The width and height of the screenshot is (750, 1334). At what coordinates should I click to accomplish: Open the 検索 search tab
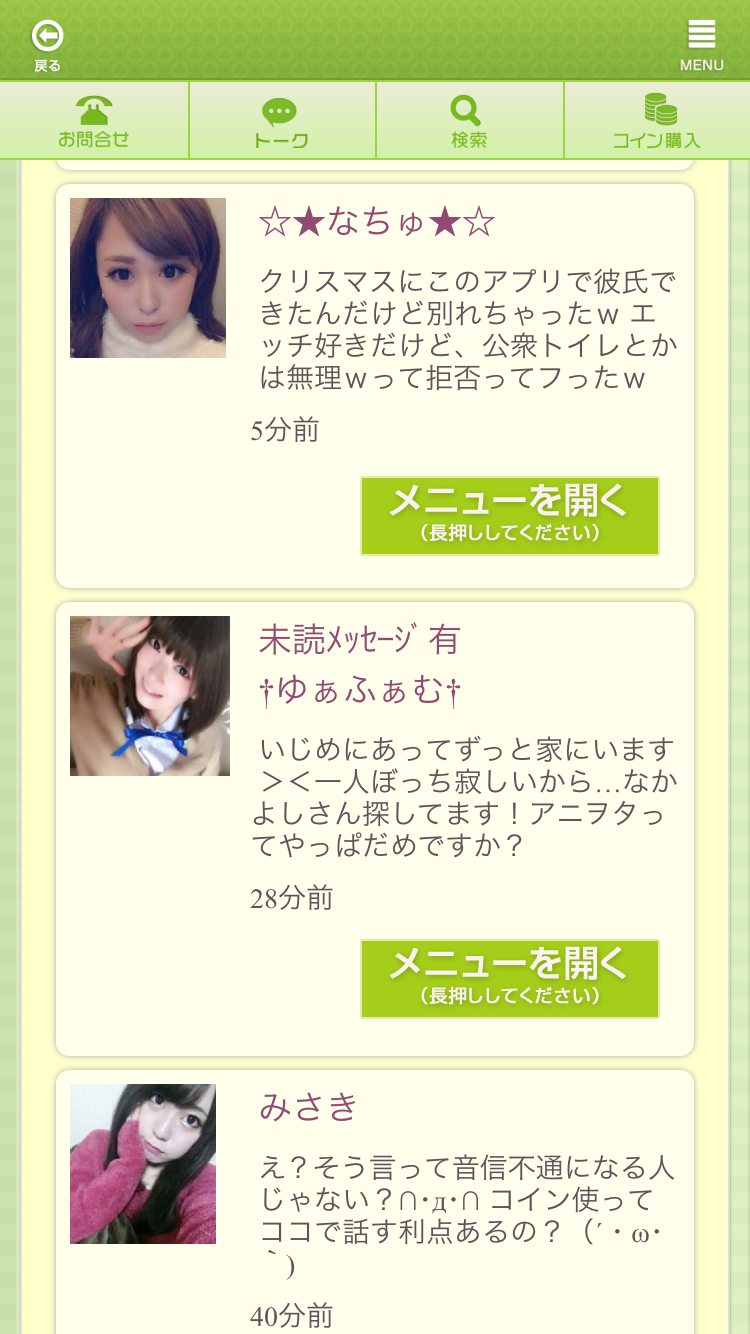pyautogui.click(x=469, y=122)
